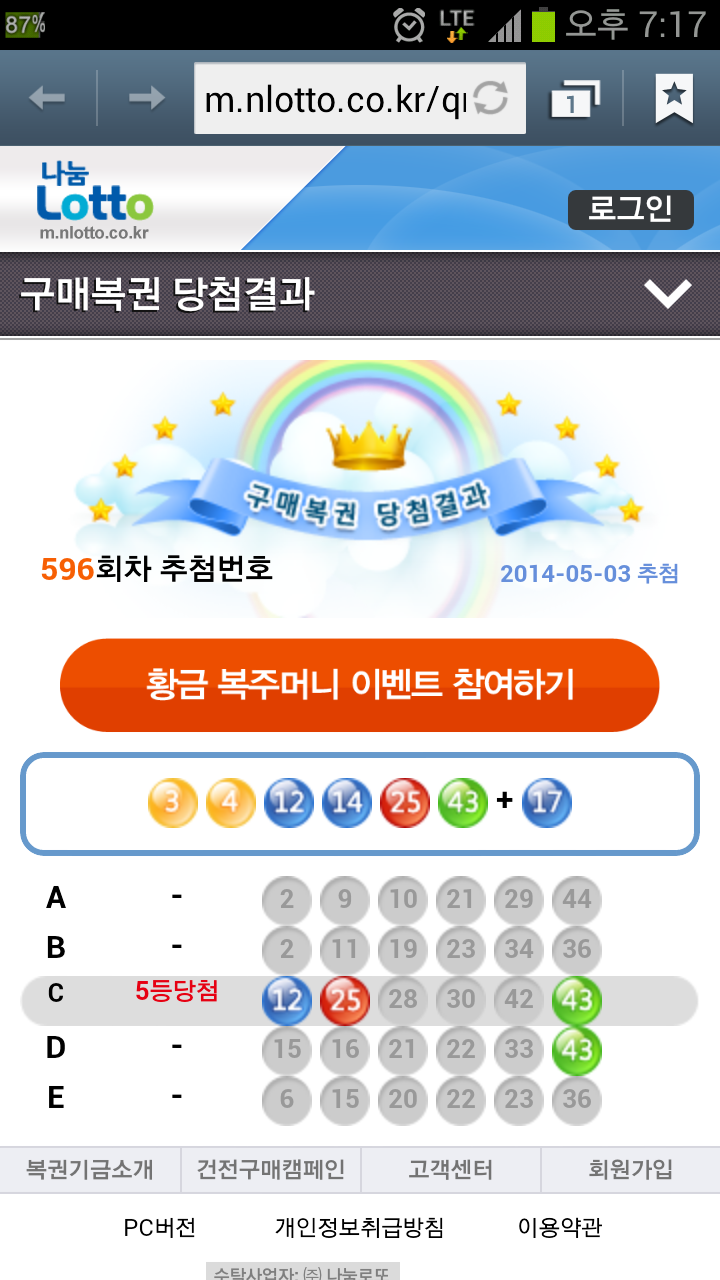Screen dimensions: 720x1280
Task: Expand the 구매복권 당첨결과 dropdown chevron
Action: 667,294
